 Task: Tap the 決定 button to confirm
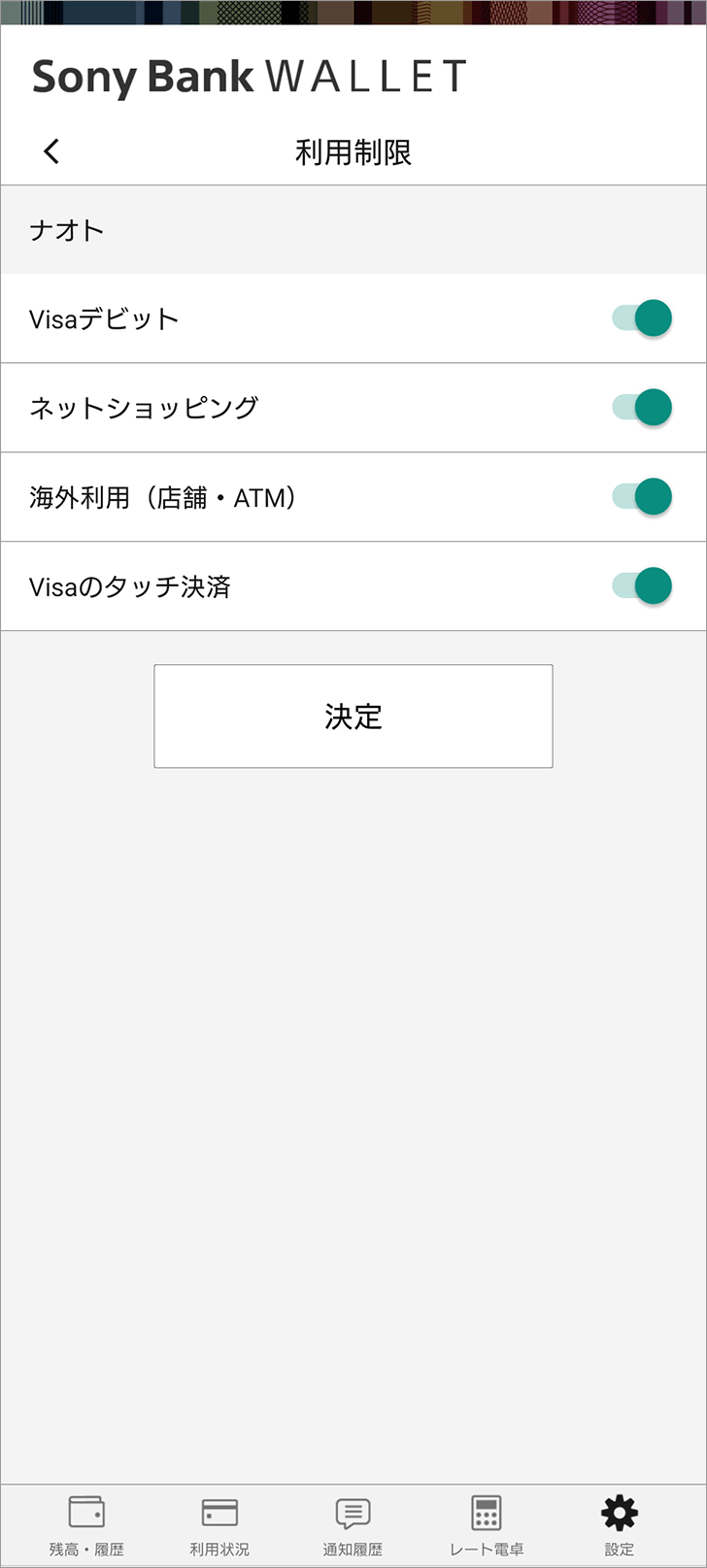point(353,717)
